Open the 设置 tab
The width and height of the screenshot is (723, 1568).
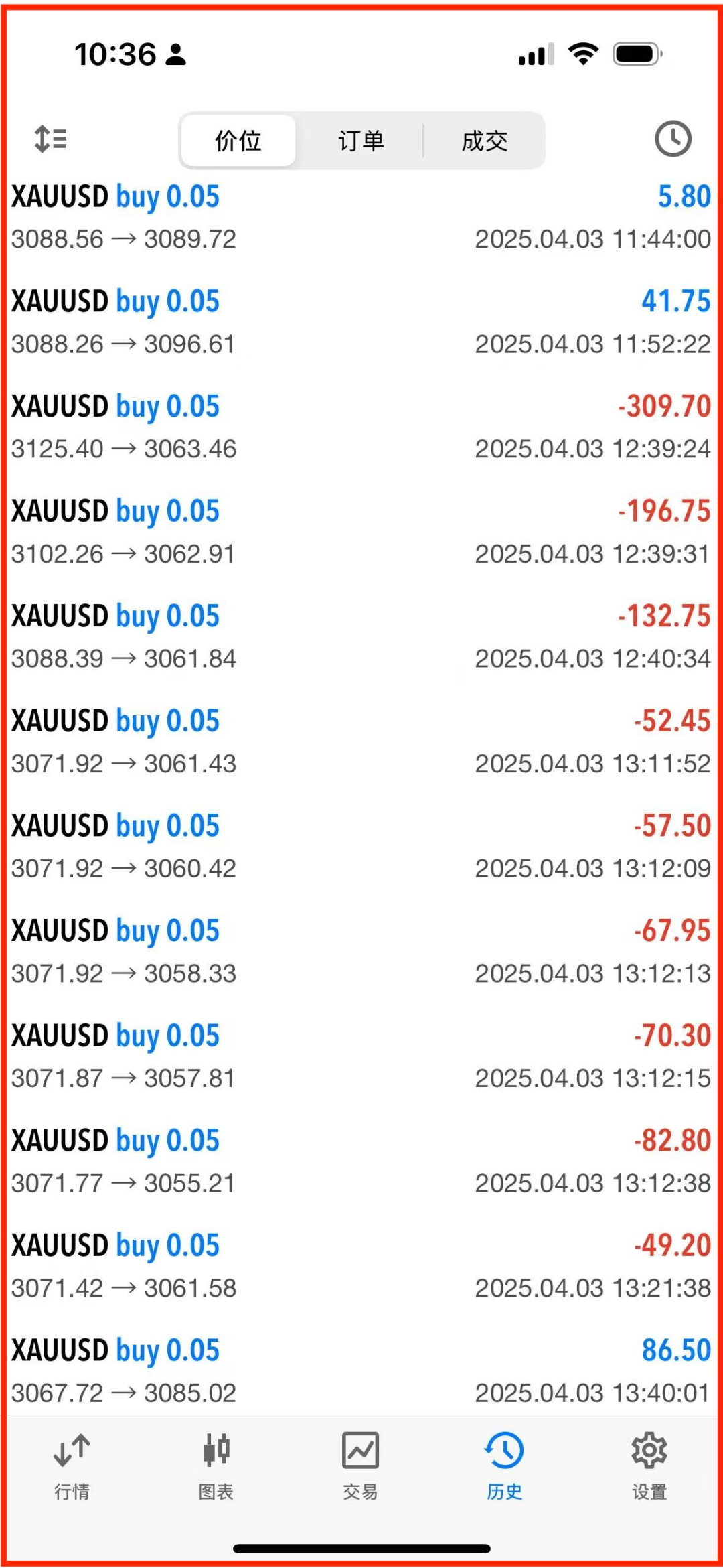[649, 1467]
